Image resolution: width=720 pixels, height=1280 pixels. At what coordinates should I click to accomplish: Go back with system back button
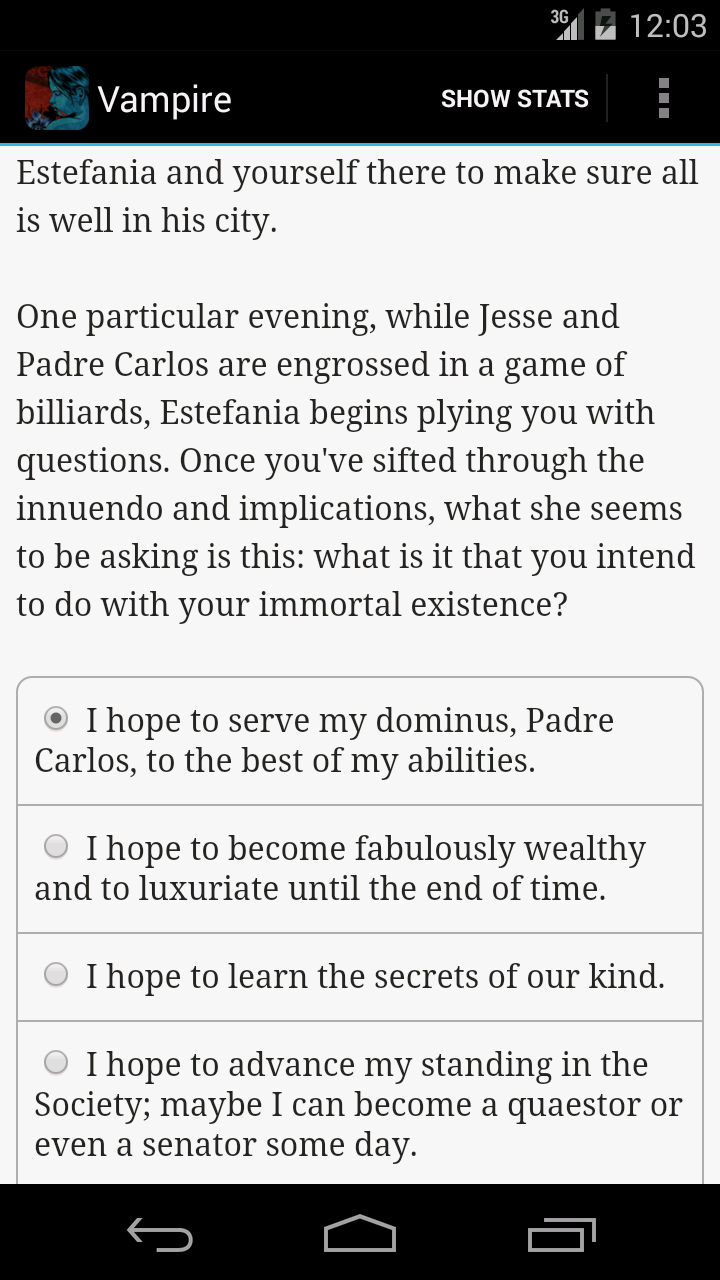pyautogui.click(x=160, y=1234)
